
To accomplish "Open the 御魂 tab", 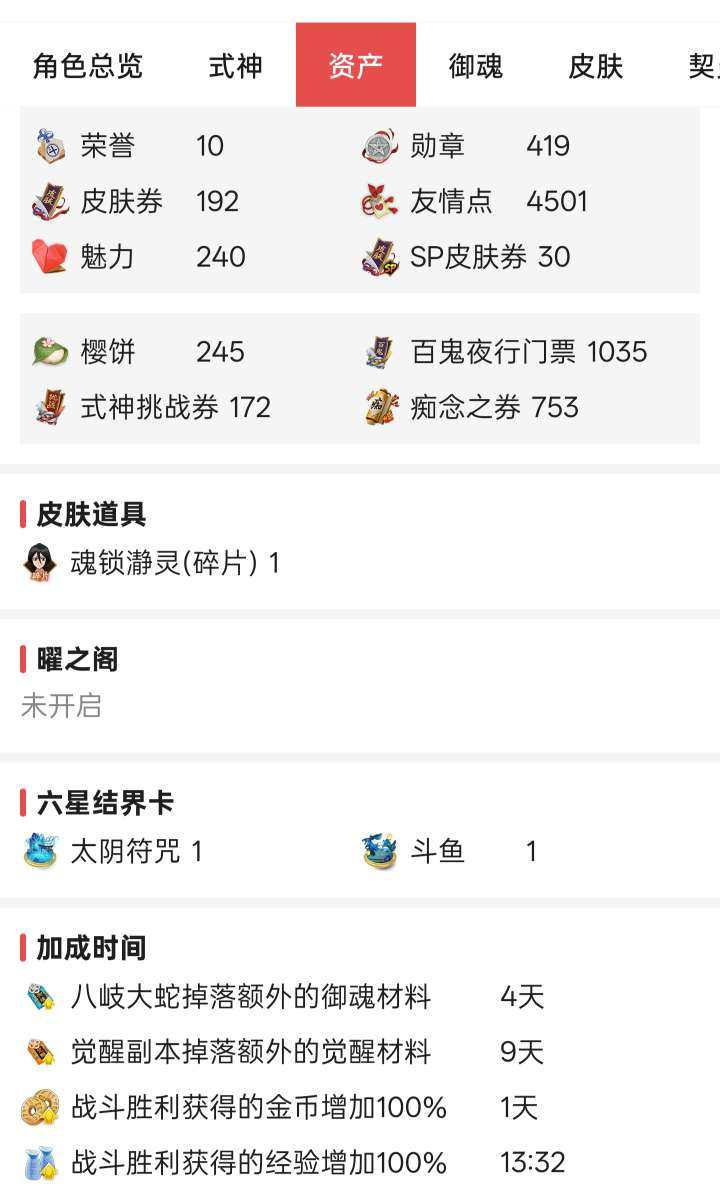I will 476,66.
